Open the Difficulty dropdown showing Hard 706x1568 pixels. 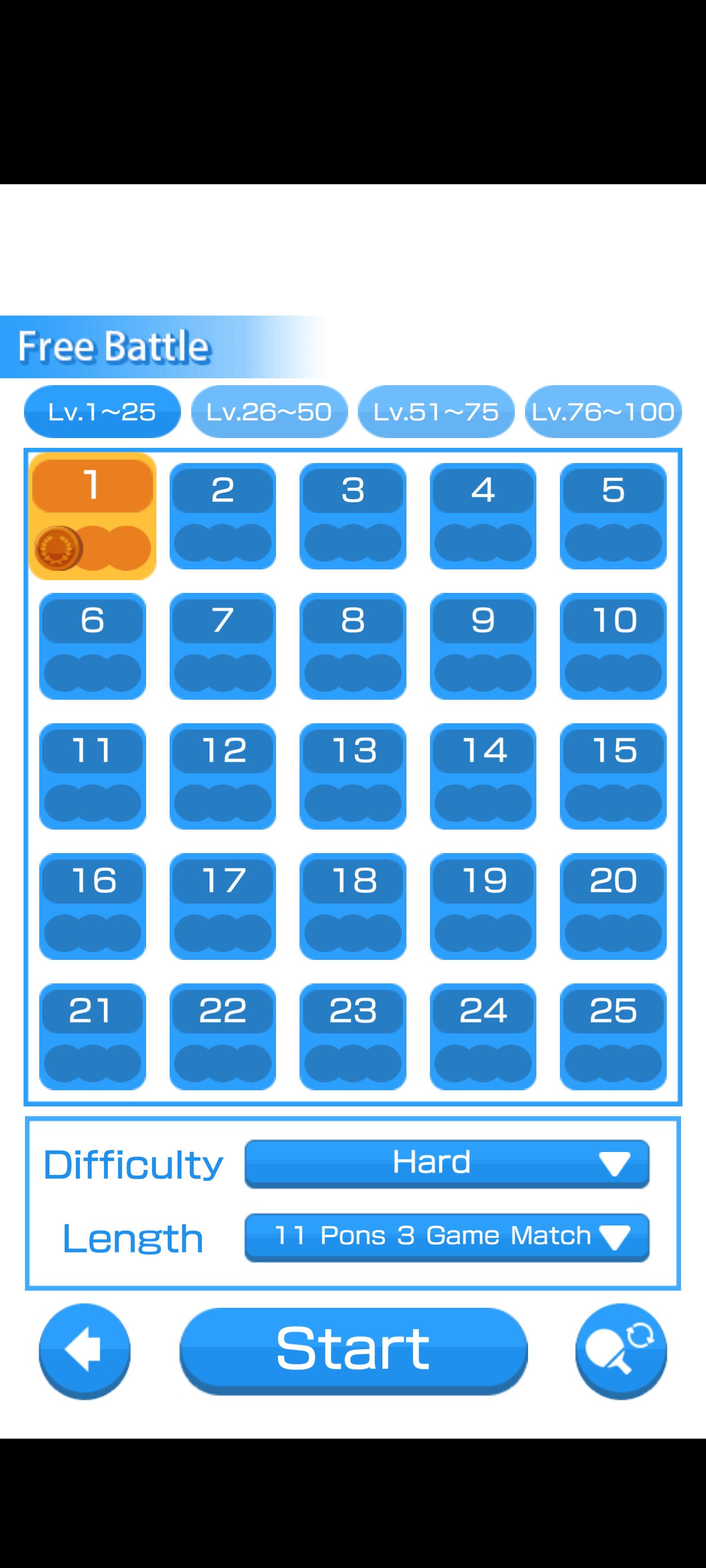click(447, 1163)
